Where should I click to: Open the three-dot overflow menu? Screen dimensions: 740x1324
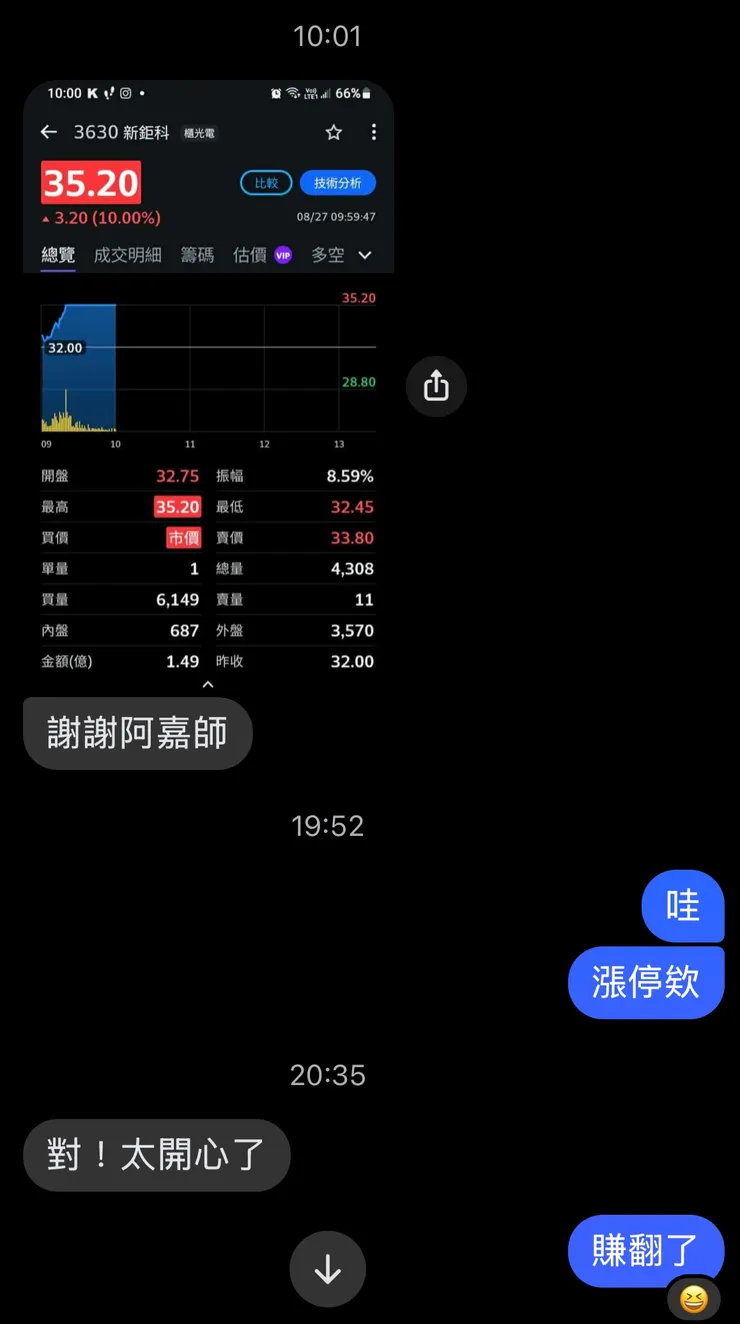(372, 131)
